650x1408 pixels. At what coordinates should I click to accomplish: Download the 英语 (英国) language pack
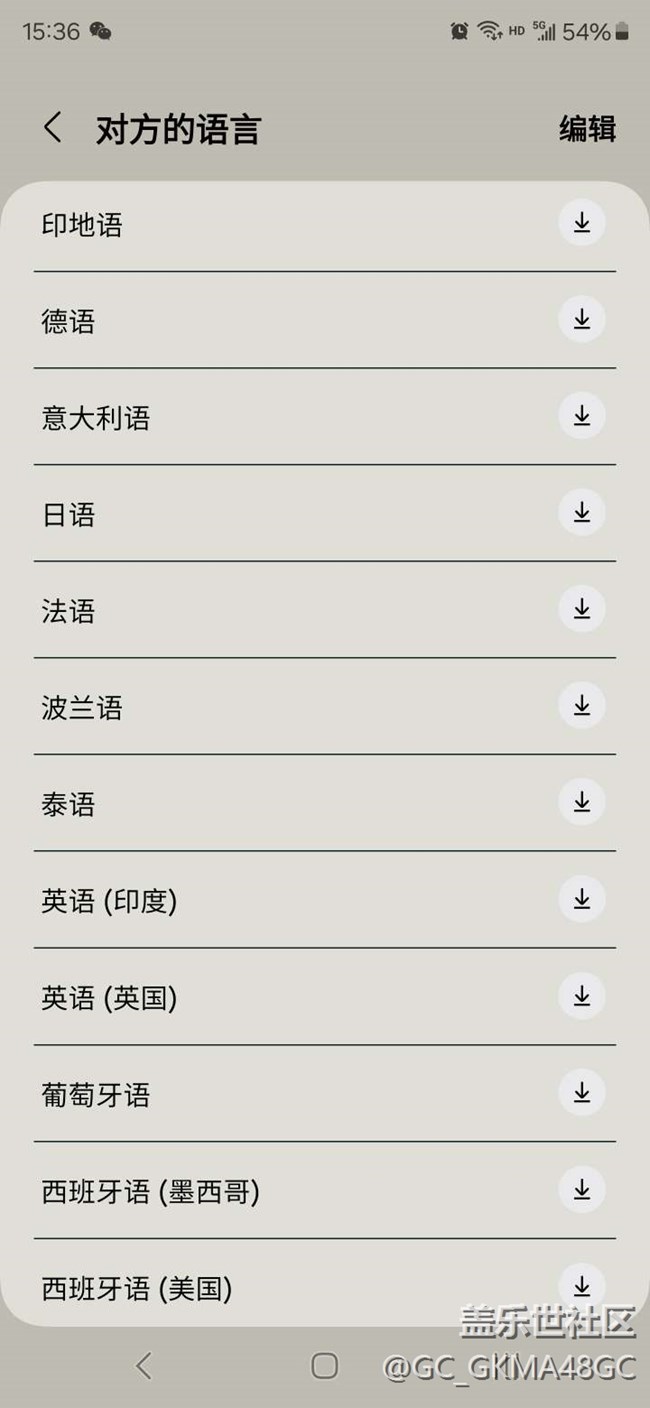point(582,996)
